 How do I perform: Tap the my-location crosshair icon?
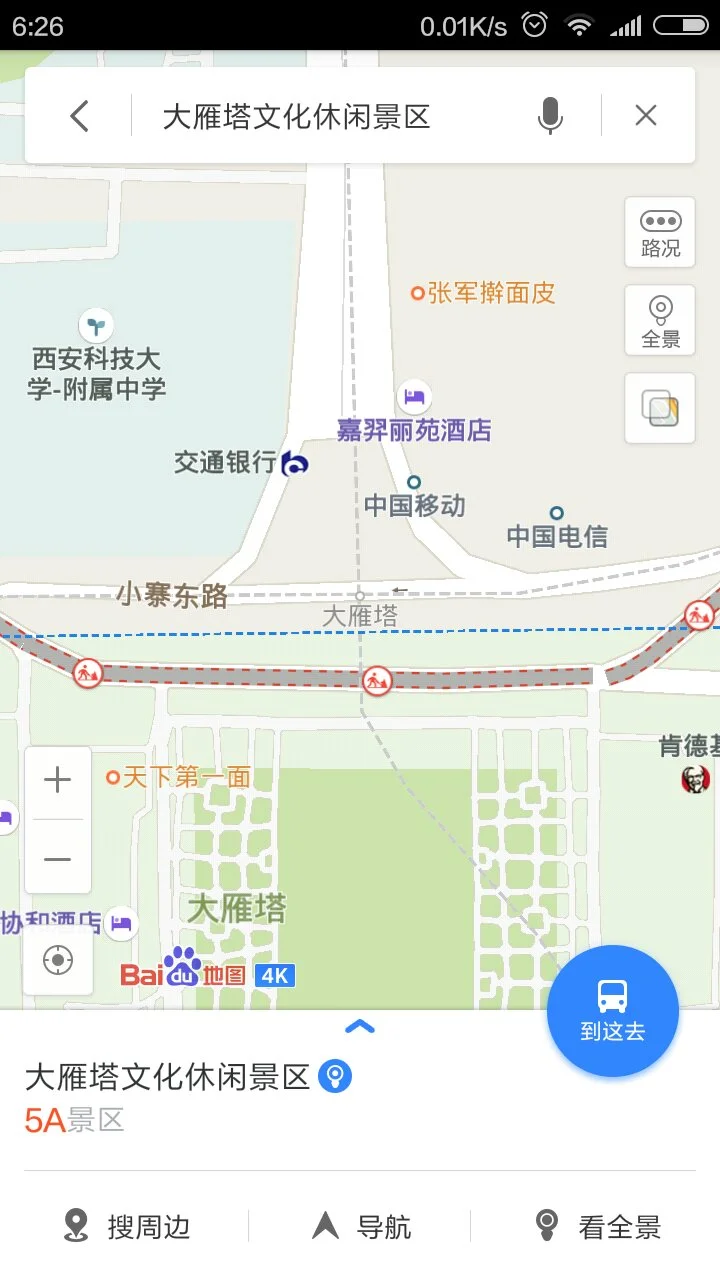57,960
